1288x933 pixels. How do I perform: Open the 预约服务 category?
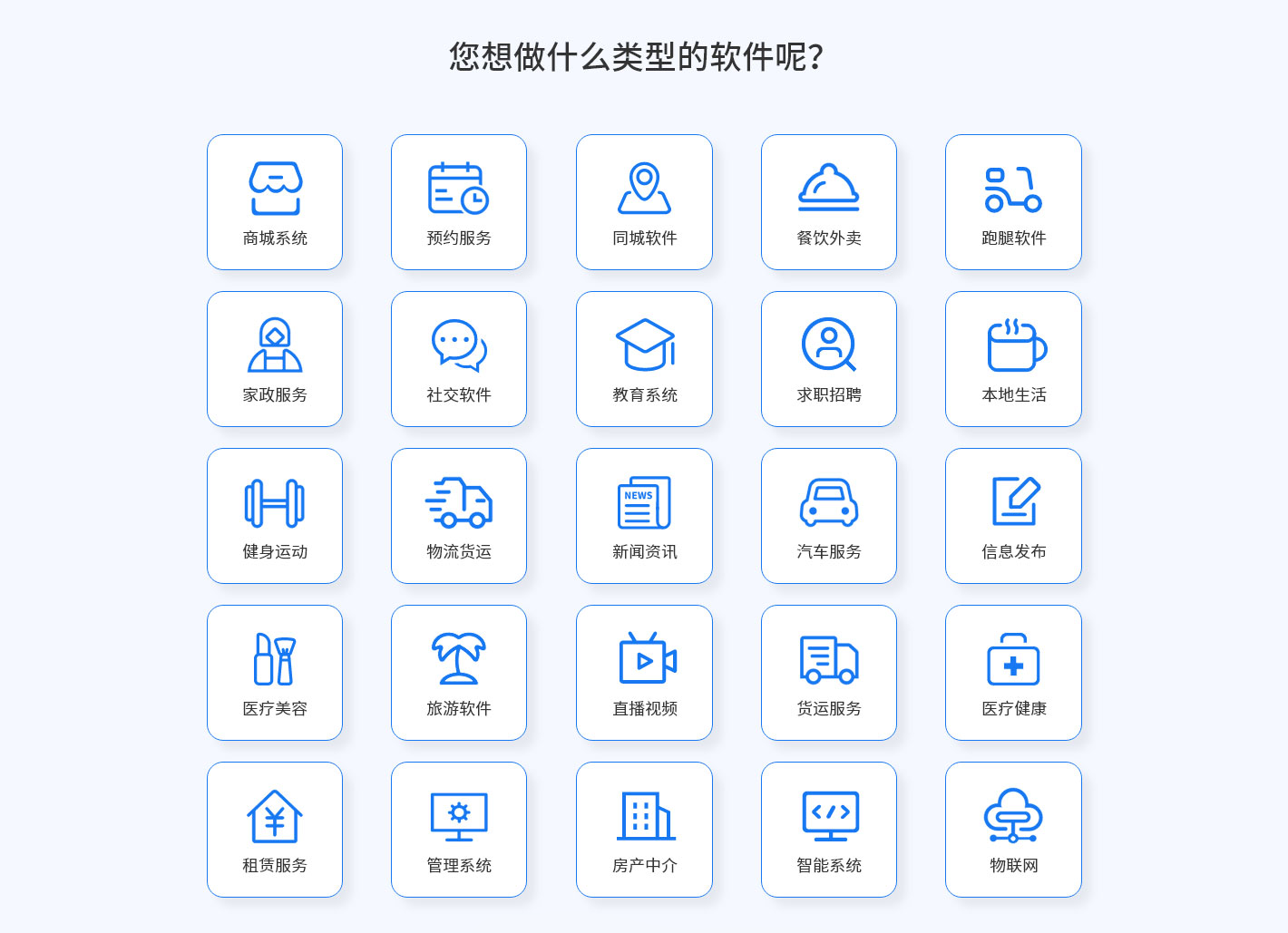tap(459, 202)
